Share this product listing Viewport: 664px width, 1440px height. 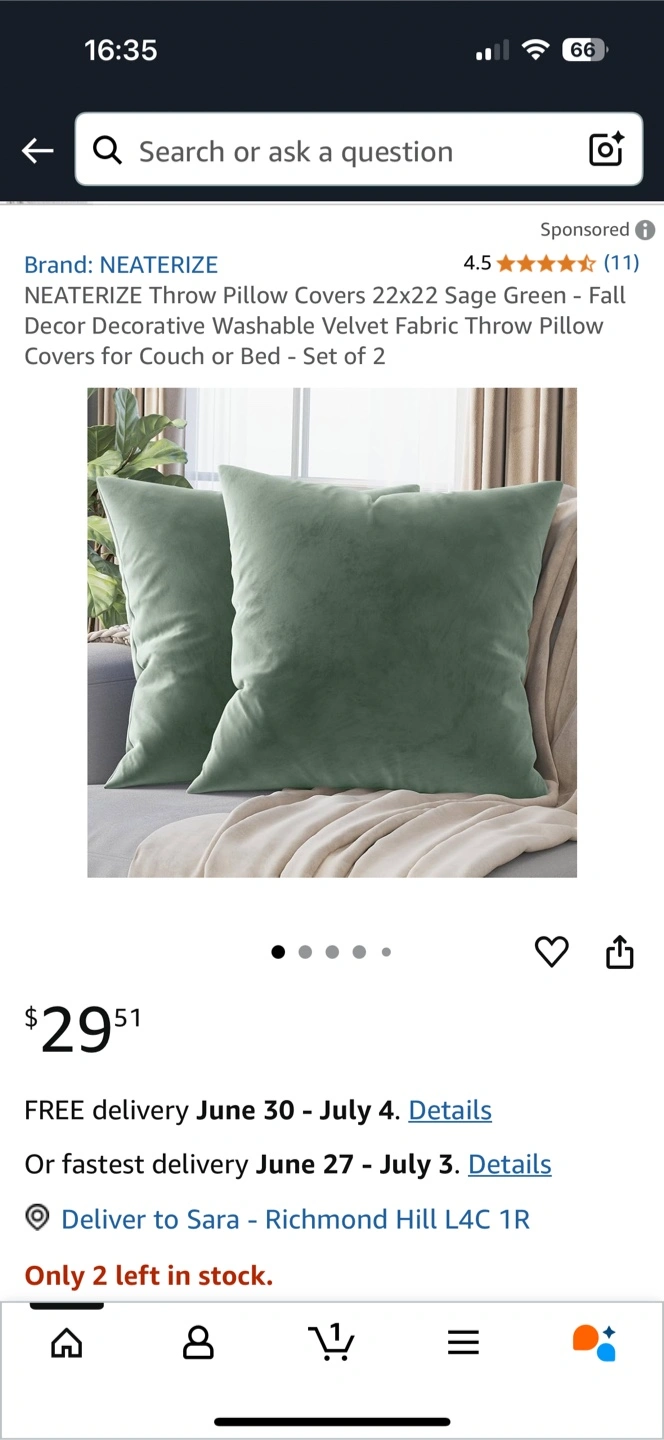click(620, 952)
